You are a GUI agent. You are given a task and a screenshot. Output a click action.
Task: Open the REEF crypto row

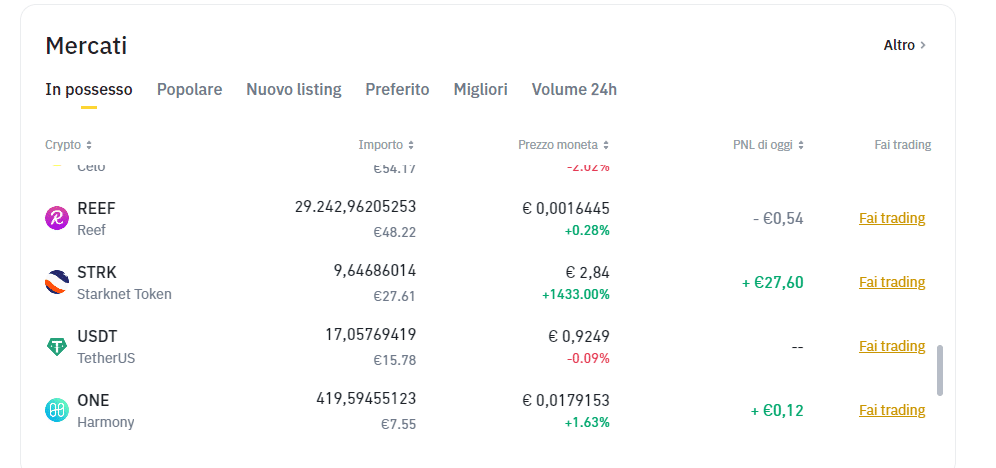[96, 218]
